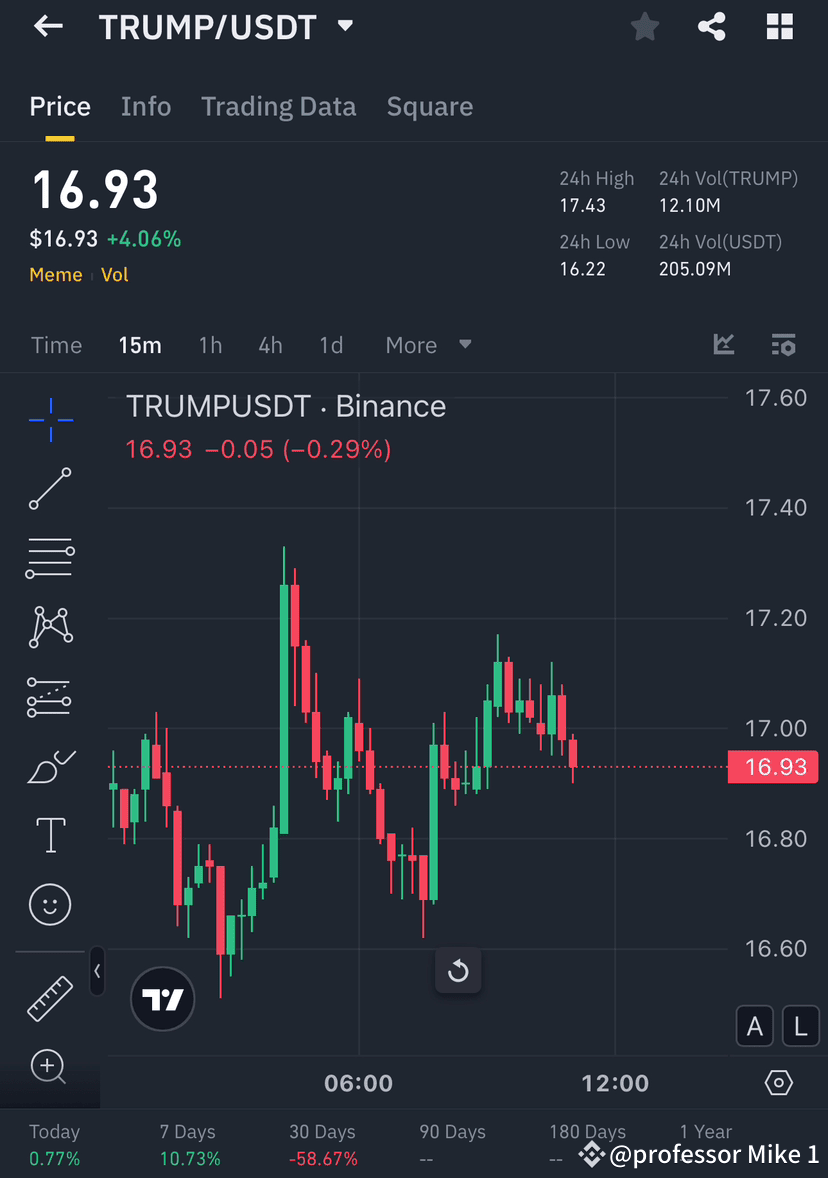Select the ruler measure tool
Image resolution: width=828 pixels, height=1178 pixels.
[x=50, y=998]
